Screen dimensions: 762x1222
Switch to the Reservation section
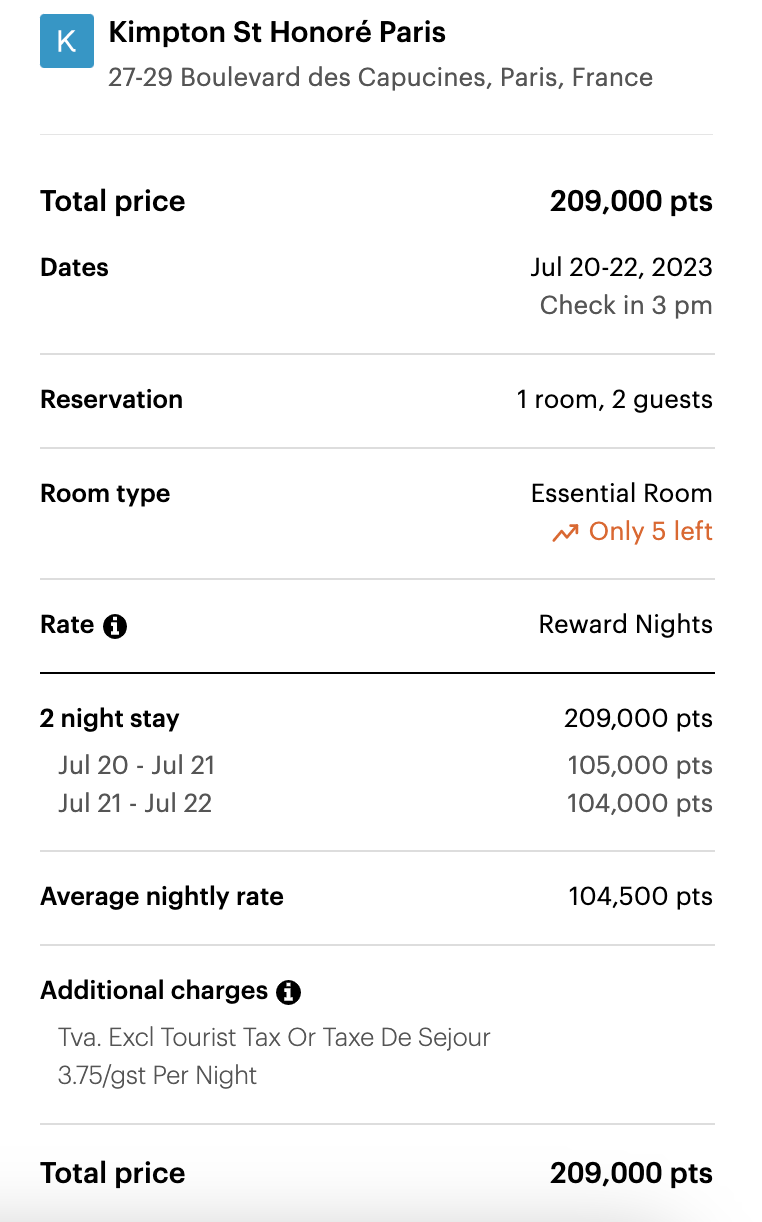(111, 399)
